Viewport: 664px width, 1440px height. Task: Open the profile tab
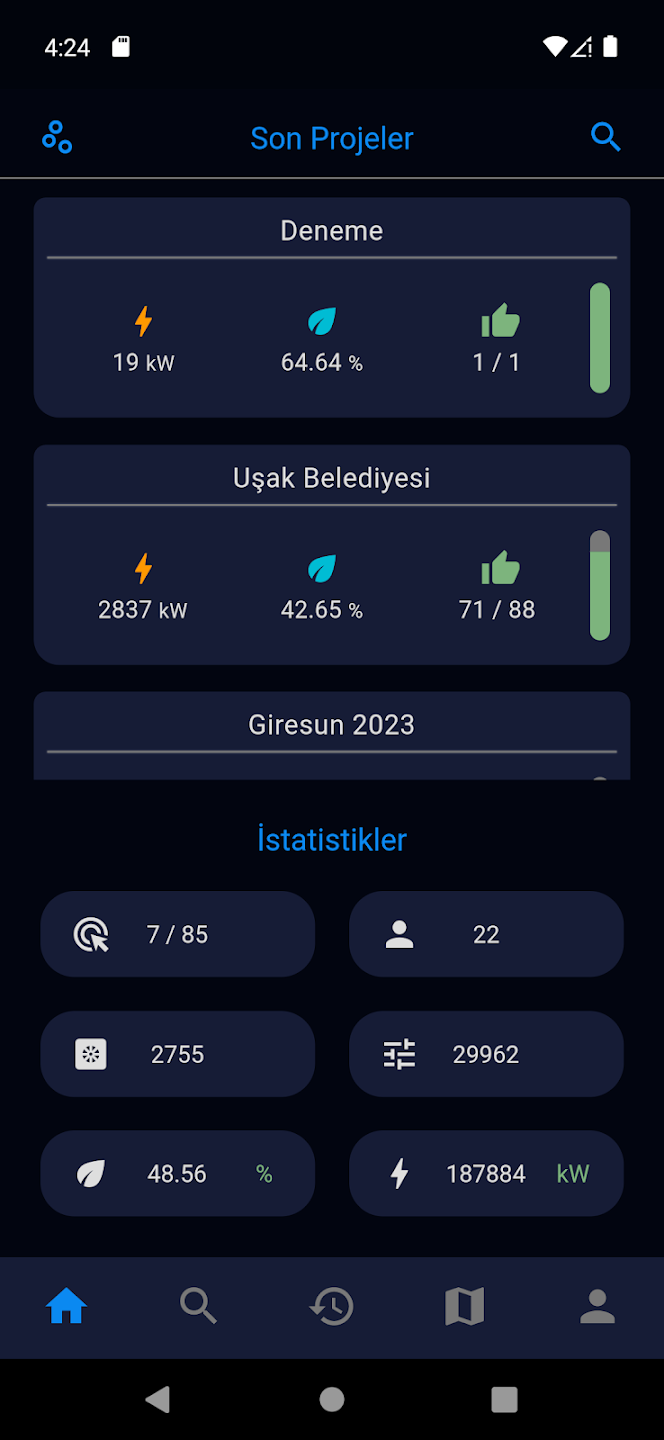point(597,1306)
